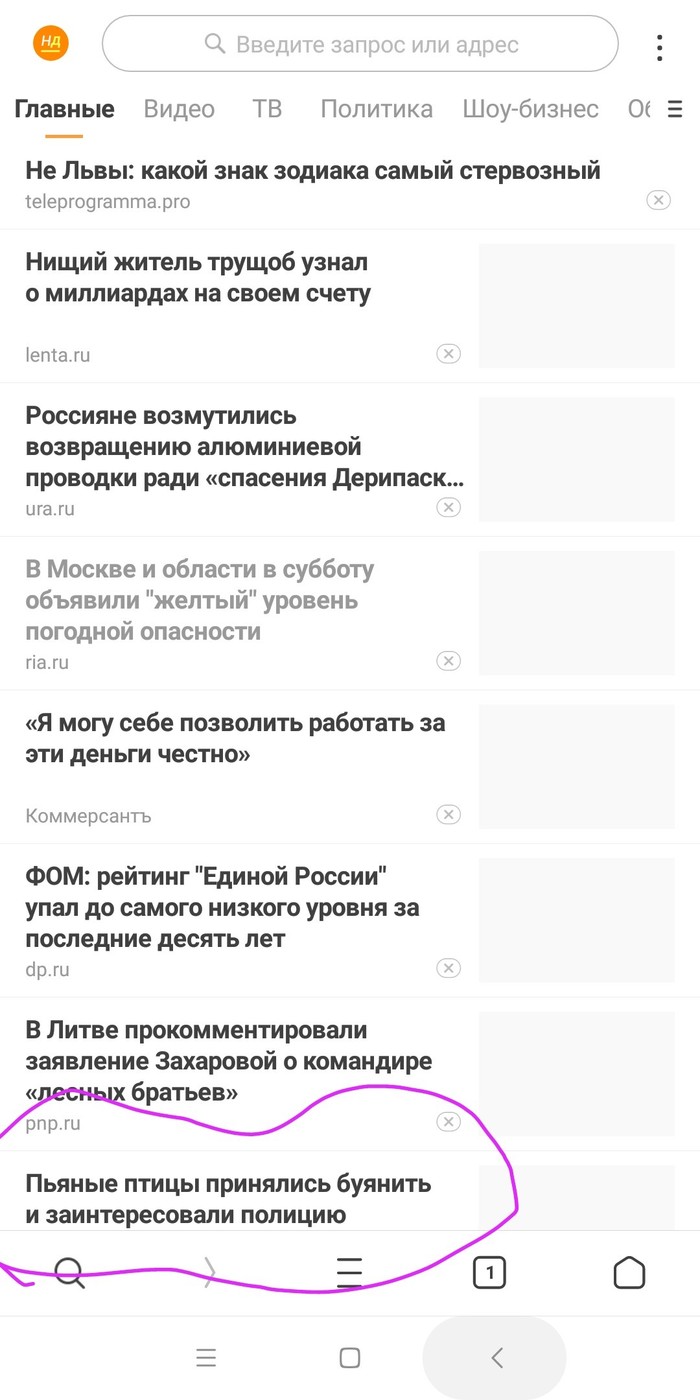This screenshot has height=1400, width=700.
Task: Expand the full category list icon
Action: [x=675, y=109]
